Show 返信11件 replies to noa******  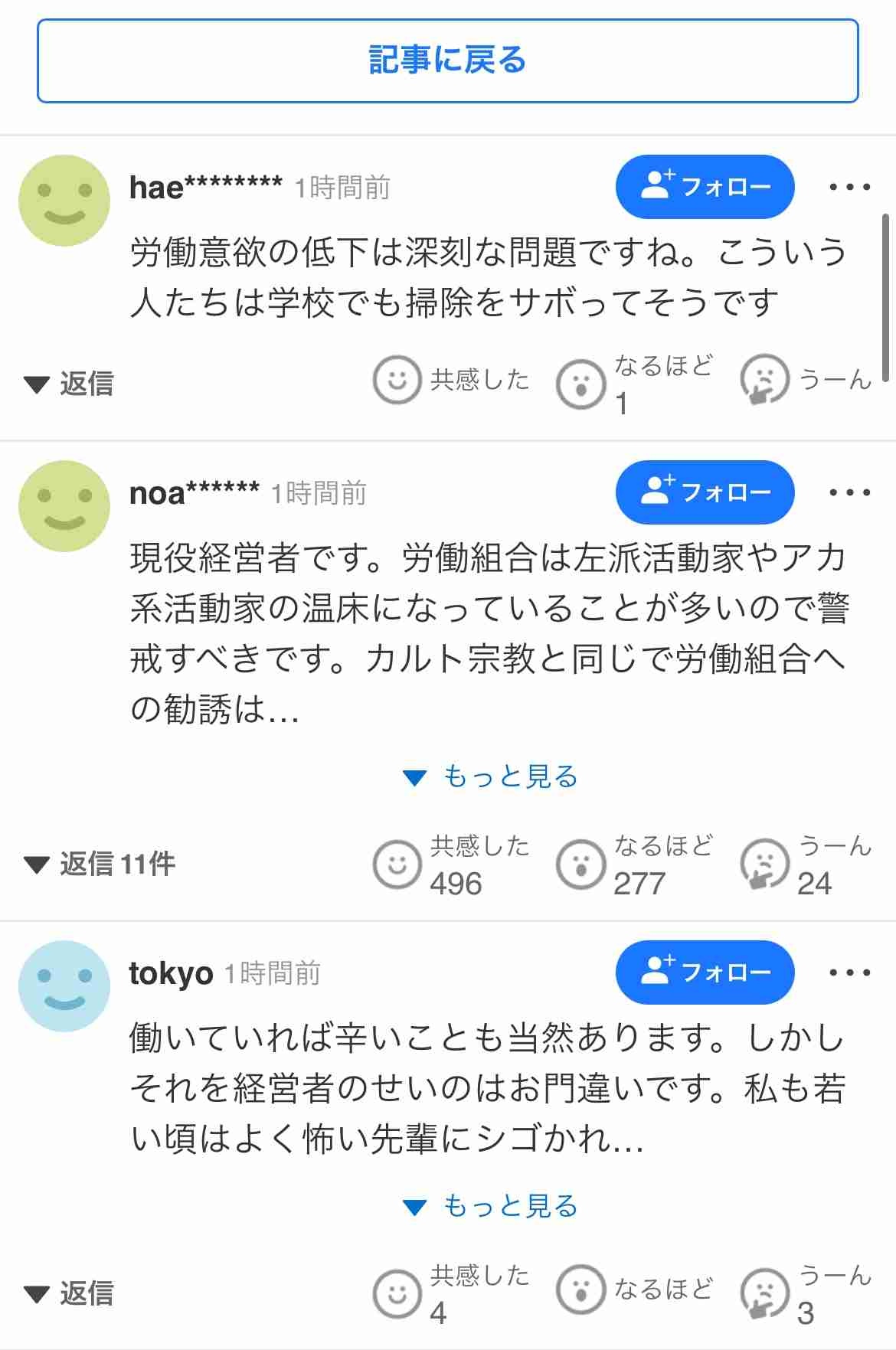point(100,865)
